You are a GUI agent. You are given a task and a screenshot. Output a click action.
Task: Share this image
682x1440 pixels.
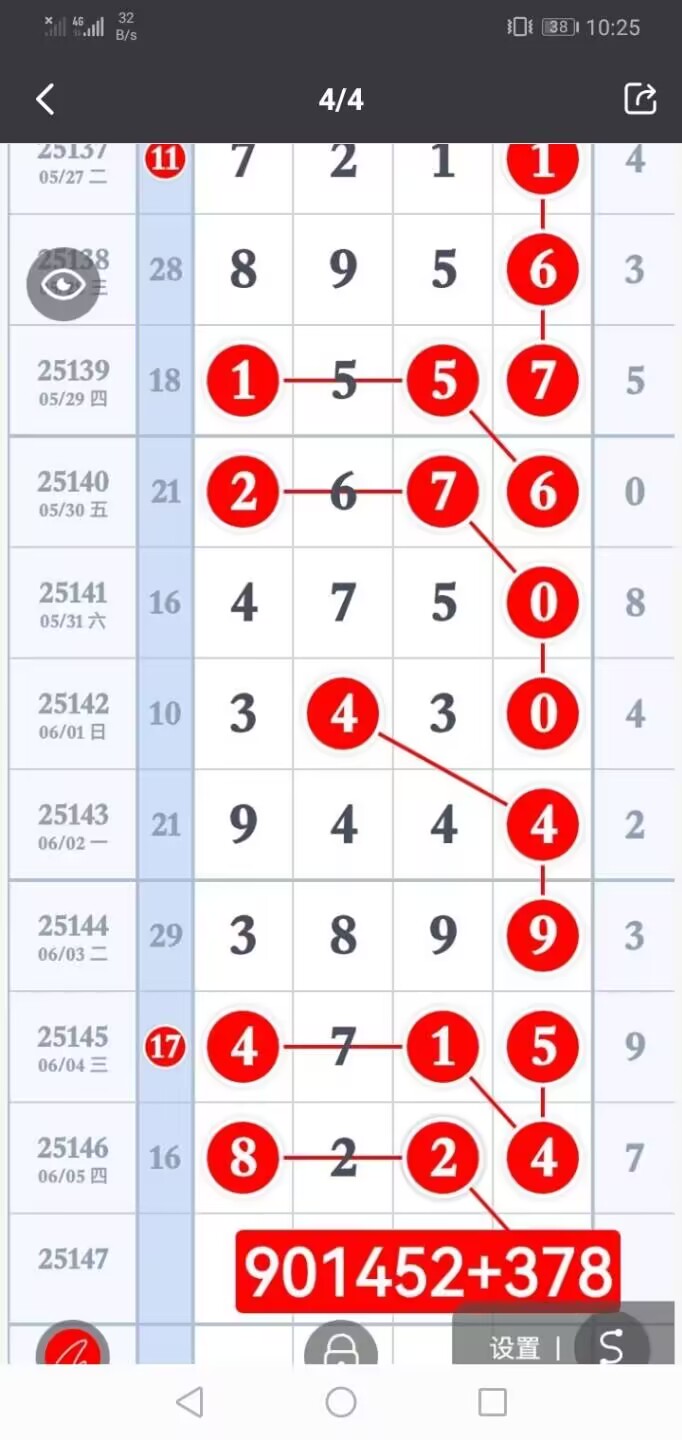(x=640, y=98)
